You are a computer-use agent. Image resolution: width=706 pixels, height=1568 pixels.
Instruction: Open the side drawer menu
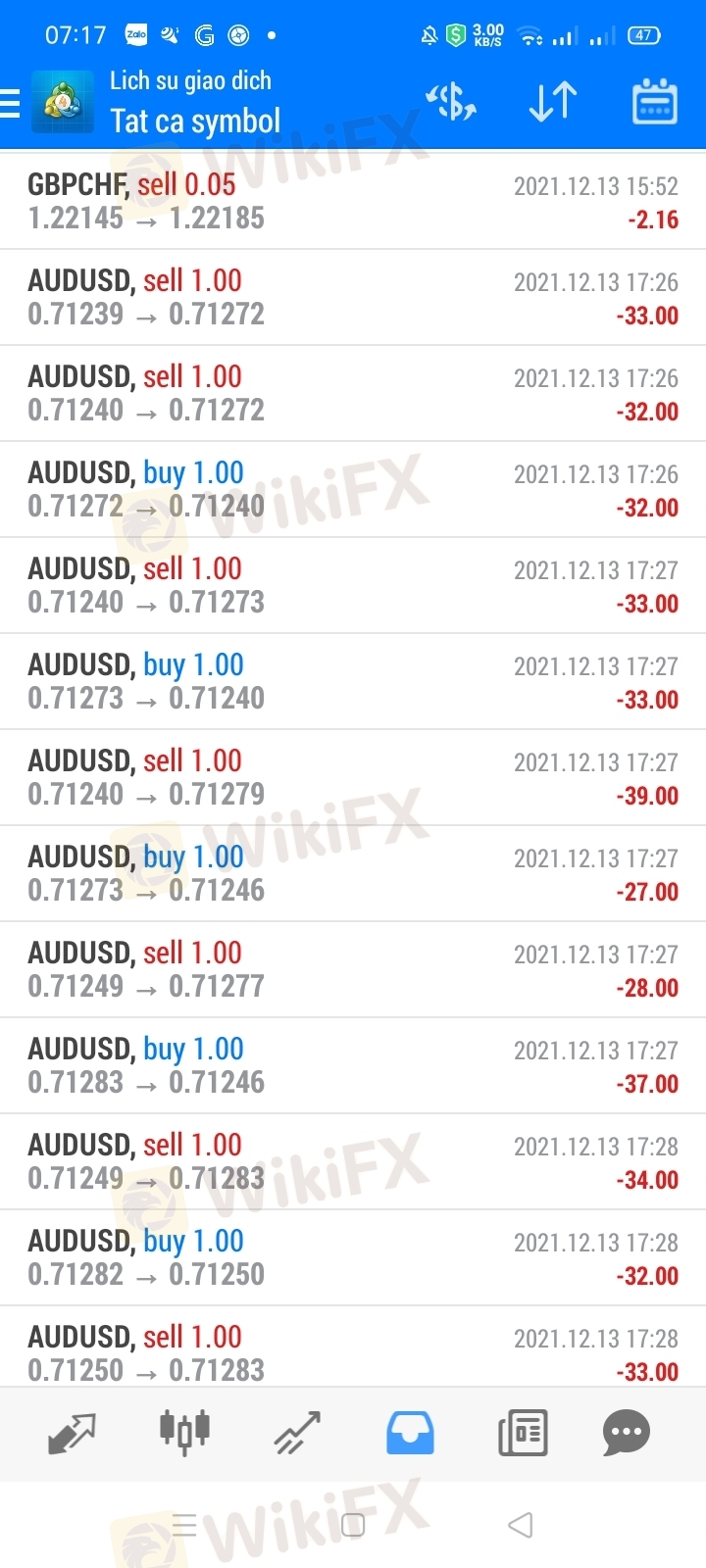click(x=12, y=103)
